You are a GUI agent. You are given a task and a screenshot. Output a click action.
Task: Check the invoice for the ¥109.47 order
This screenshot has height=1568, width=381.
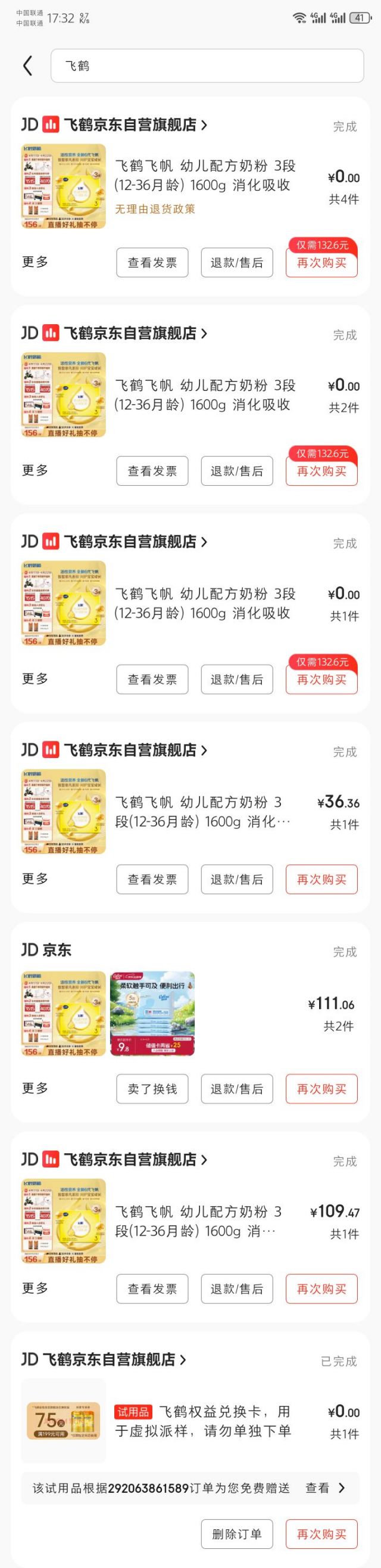point(152,1288)
